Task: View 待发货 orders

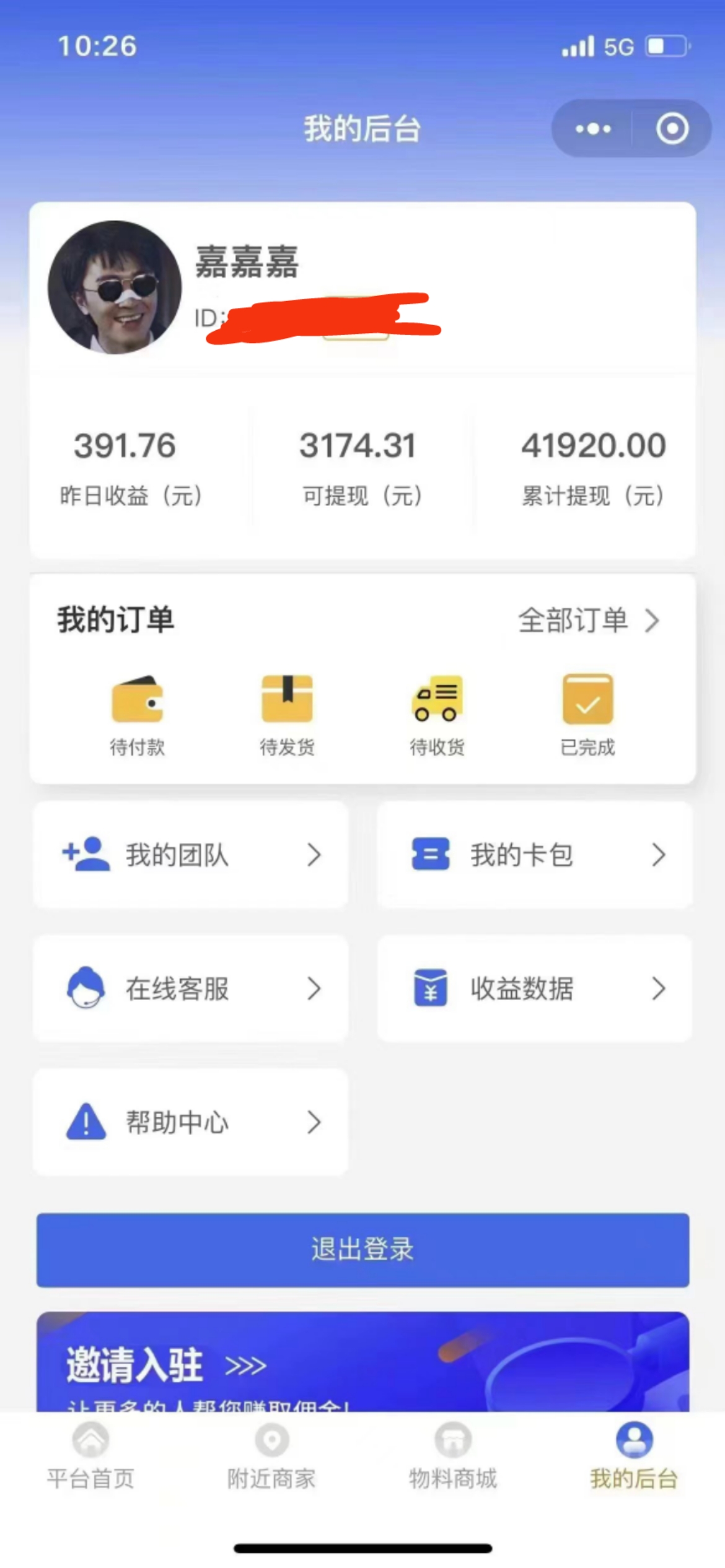Action: pyautogui.click(x=287, y=715)
